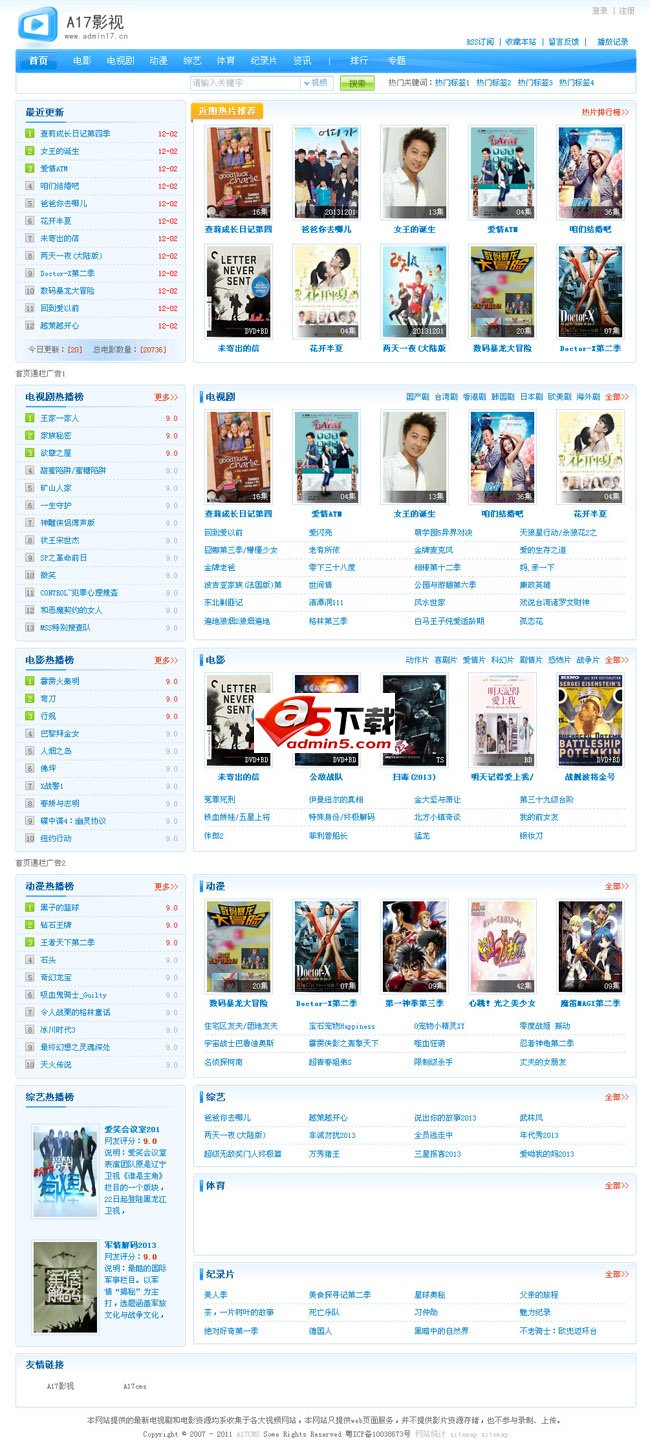Switch to the 电视剧 navigation tab
This screenshot has width=650, height=1447.
click(x=121, y=61)
